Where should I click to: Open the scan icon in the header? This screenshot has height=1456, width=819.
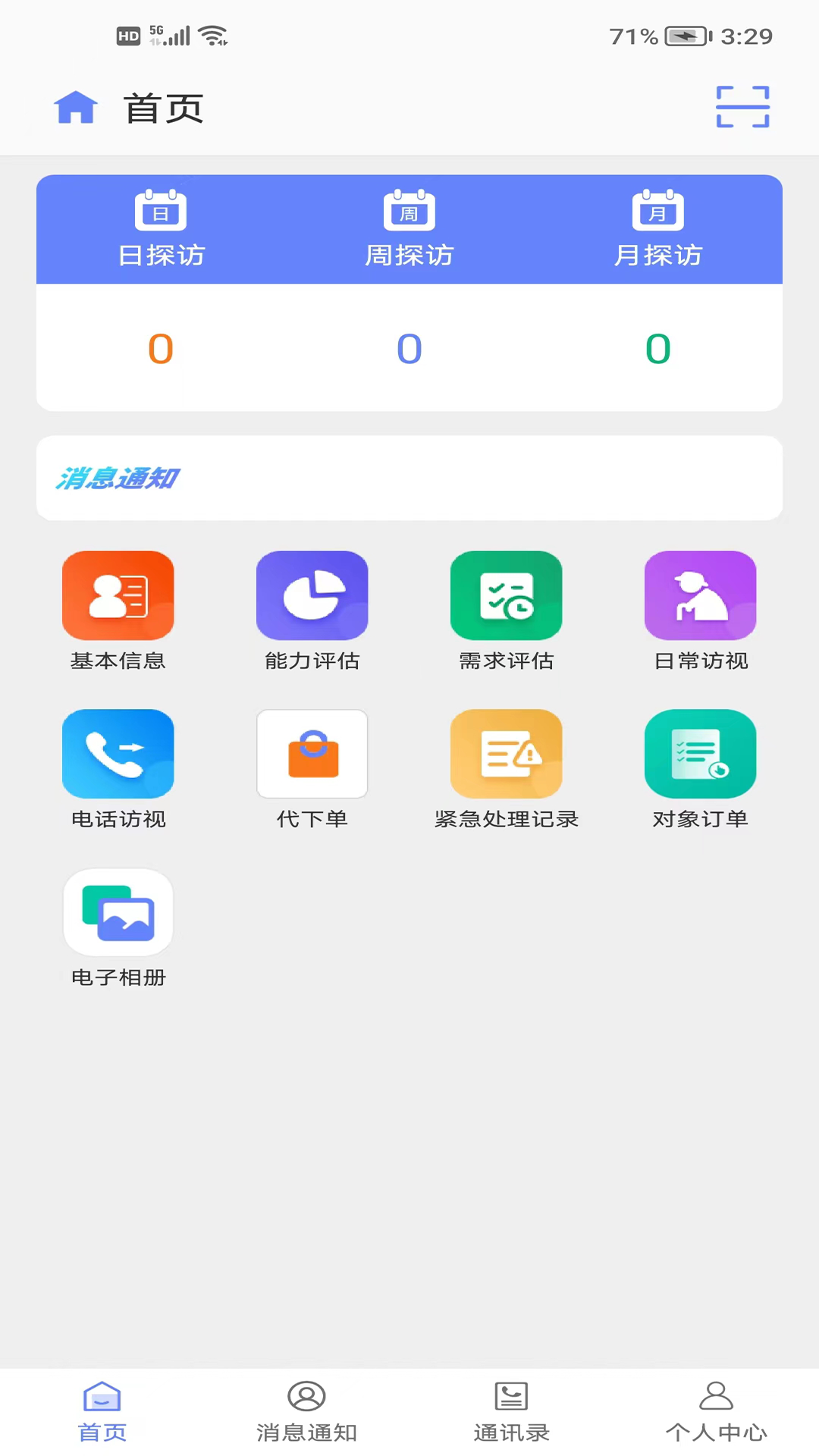742,107
